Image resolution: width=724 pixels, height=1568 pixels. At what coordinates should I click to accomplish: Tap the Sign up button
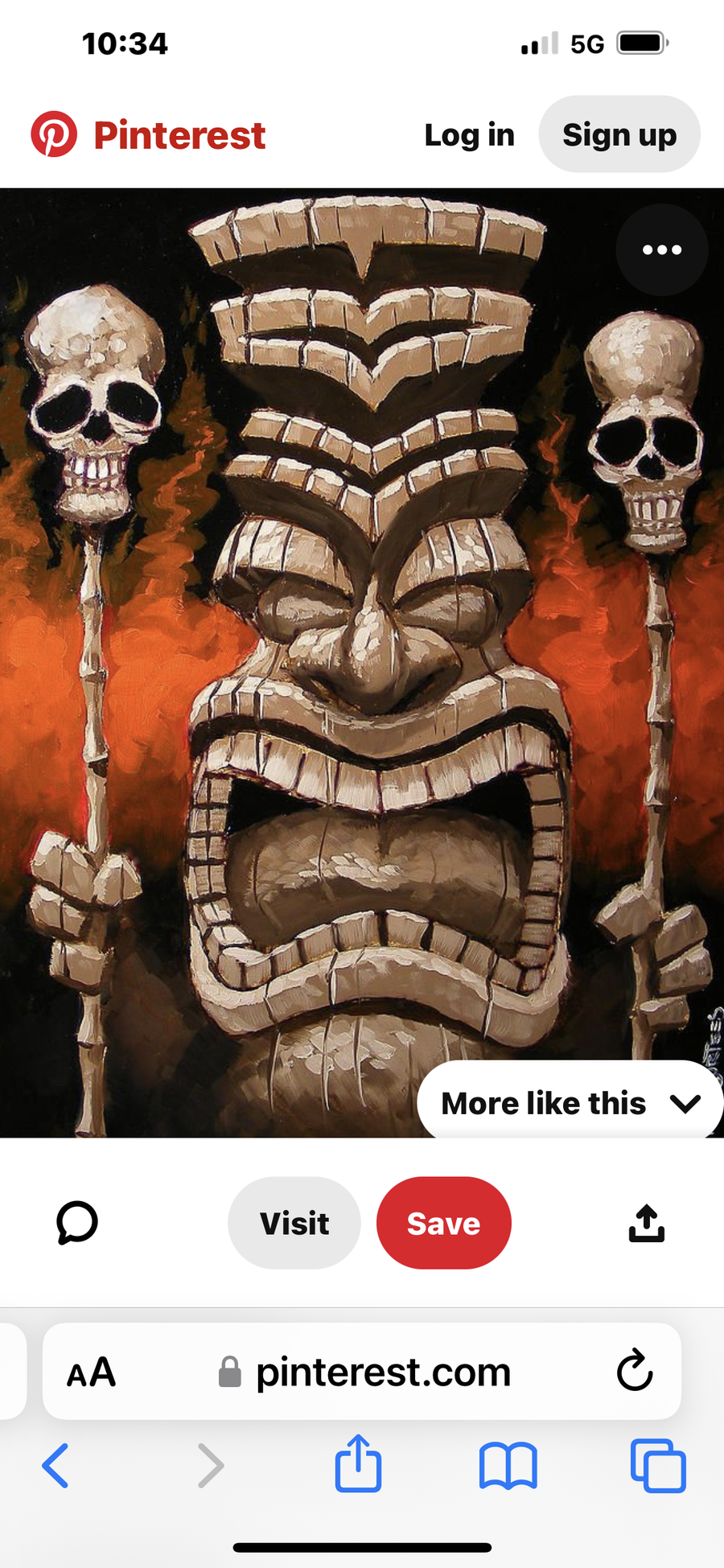(x=619, y=134)
